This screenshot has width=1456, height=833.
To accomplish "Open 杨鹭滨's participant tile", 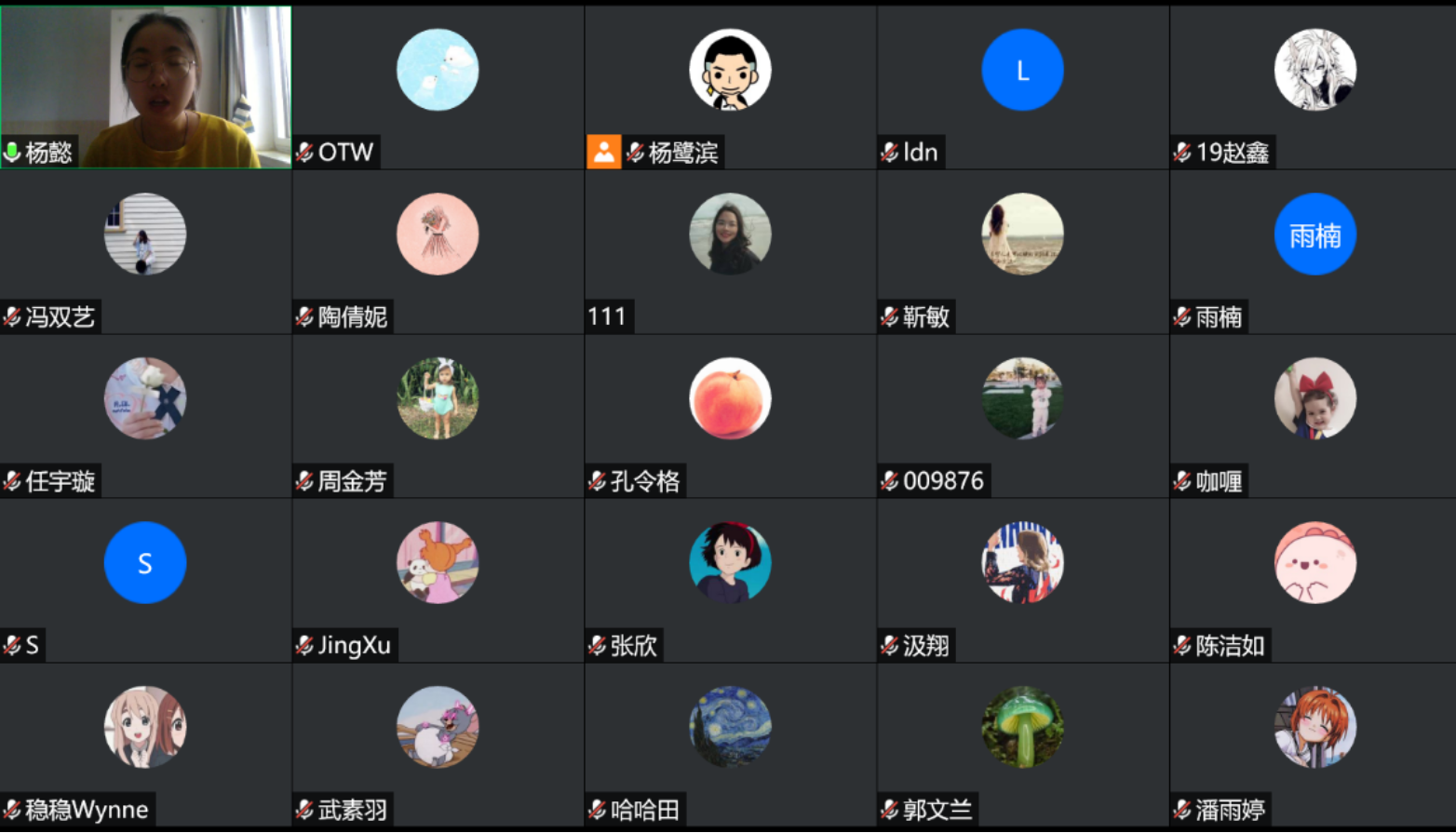I will click(730, 87).
